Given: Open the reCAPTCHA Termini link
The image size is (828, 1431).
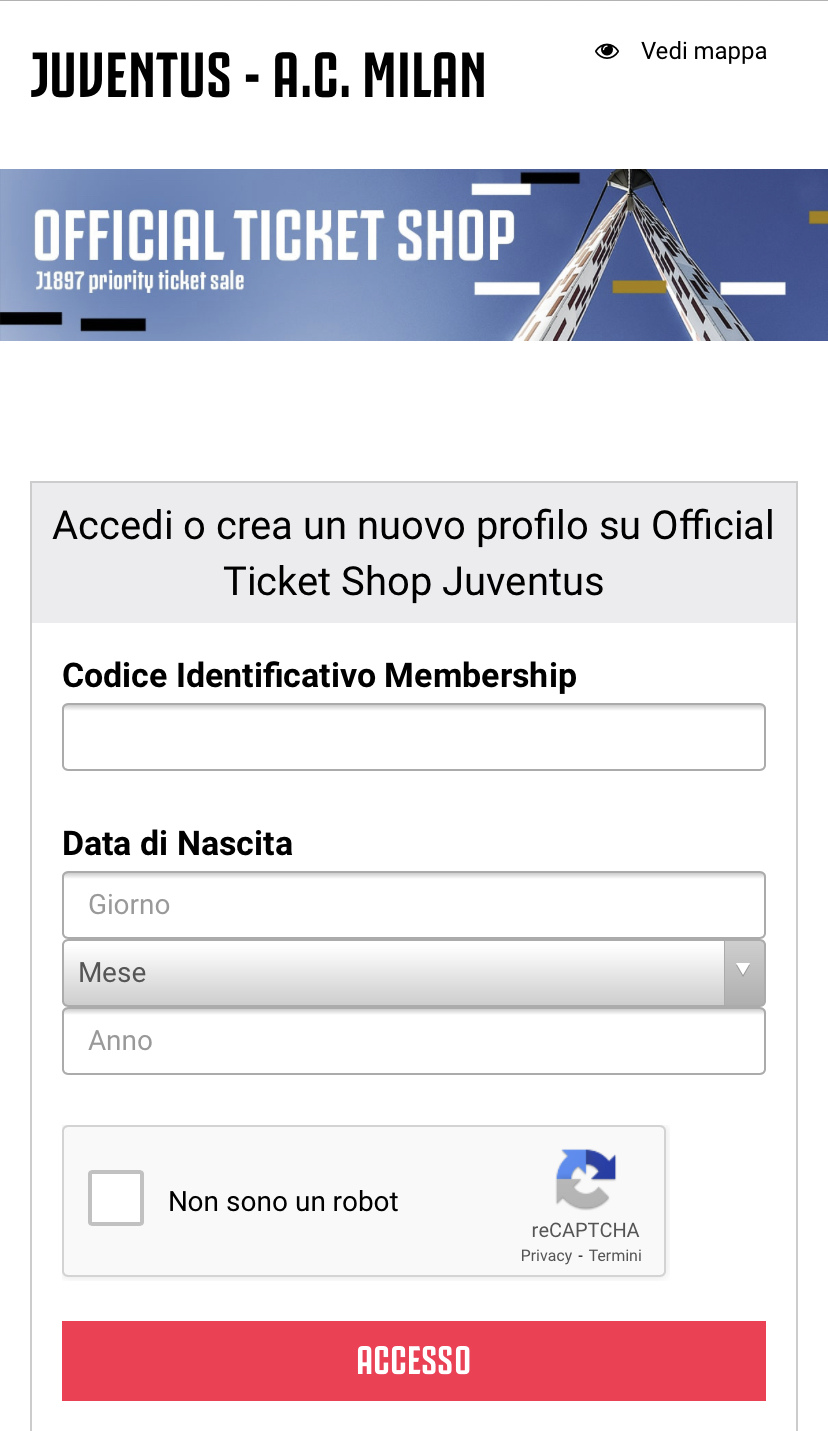Looking at the screenshot, I should pyautogui.click(x=615, y=1256).
